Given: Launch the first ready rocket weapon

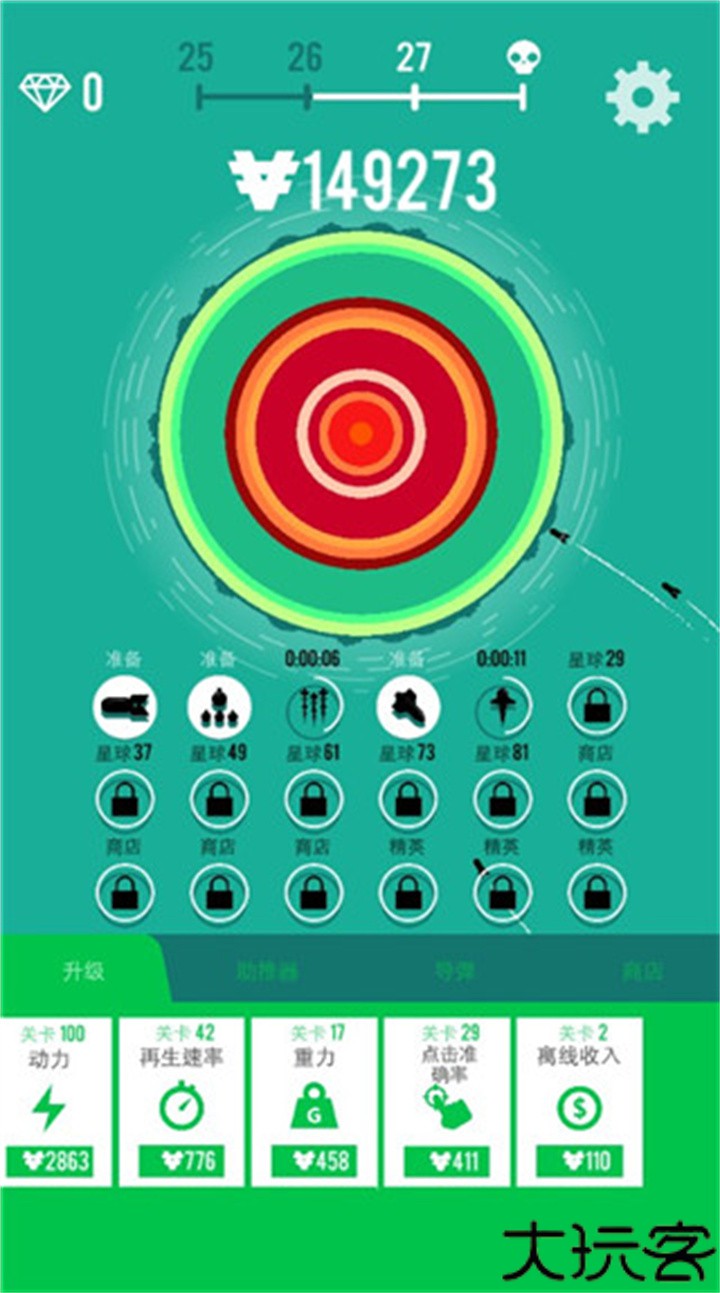Looking at the screenshot, I should (125, 707).
